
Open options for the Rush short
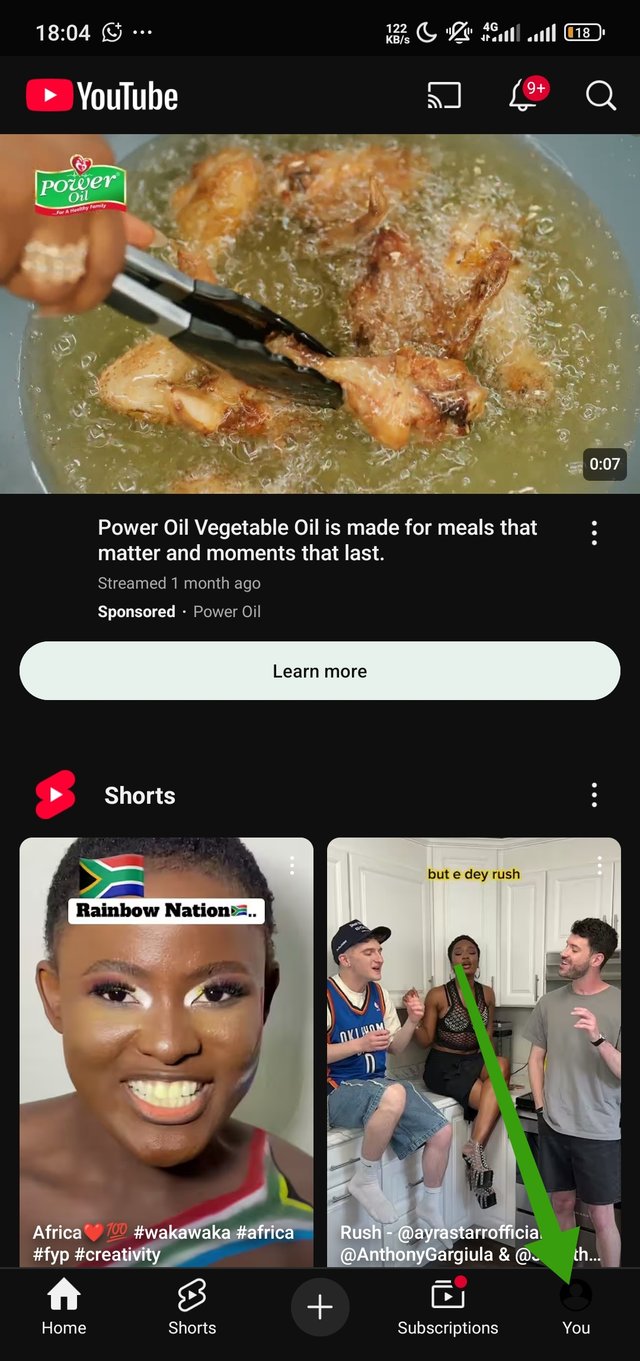click(x=600, y=865)
